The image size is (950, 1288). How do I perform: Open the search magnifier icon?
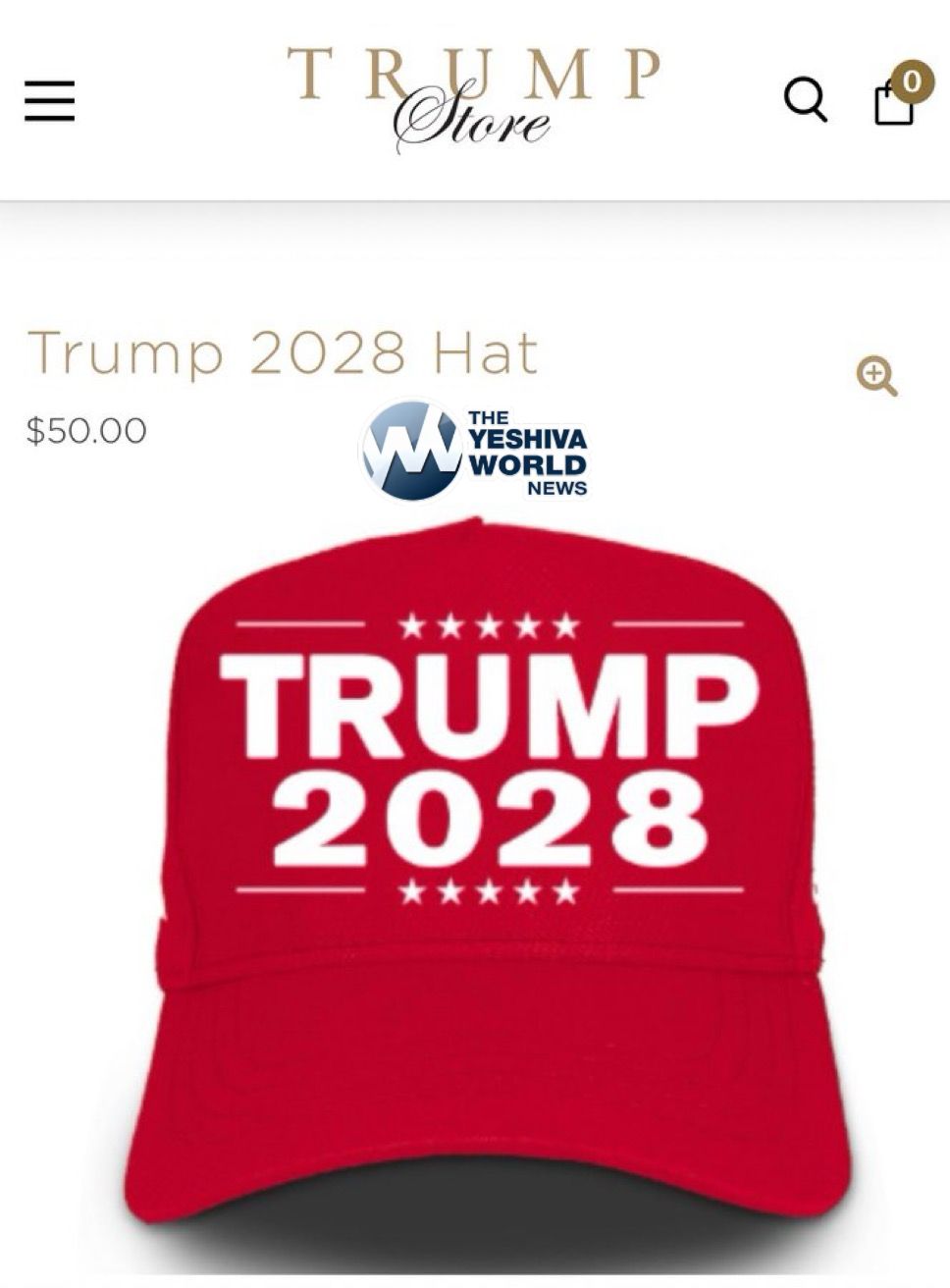805,100
